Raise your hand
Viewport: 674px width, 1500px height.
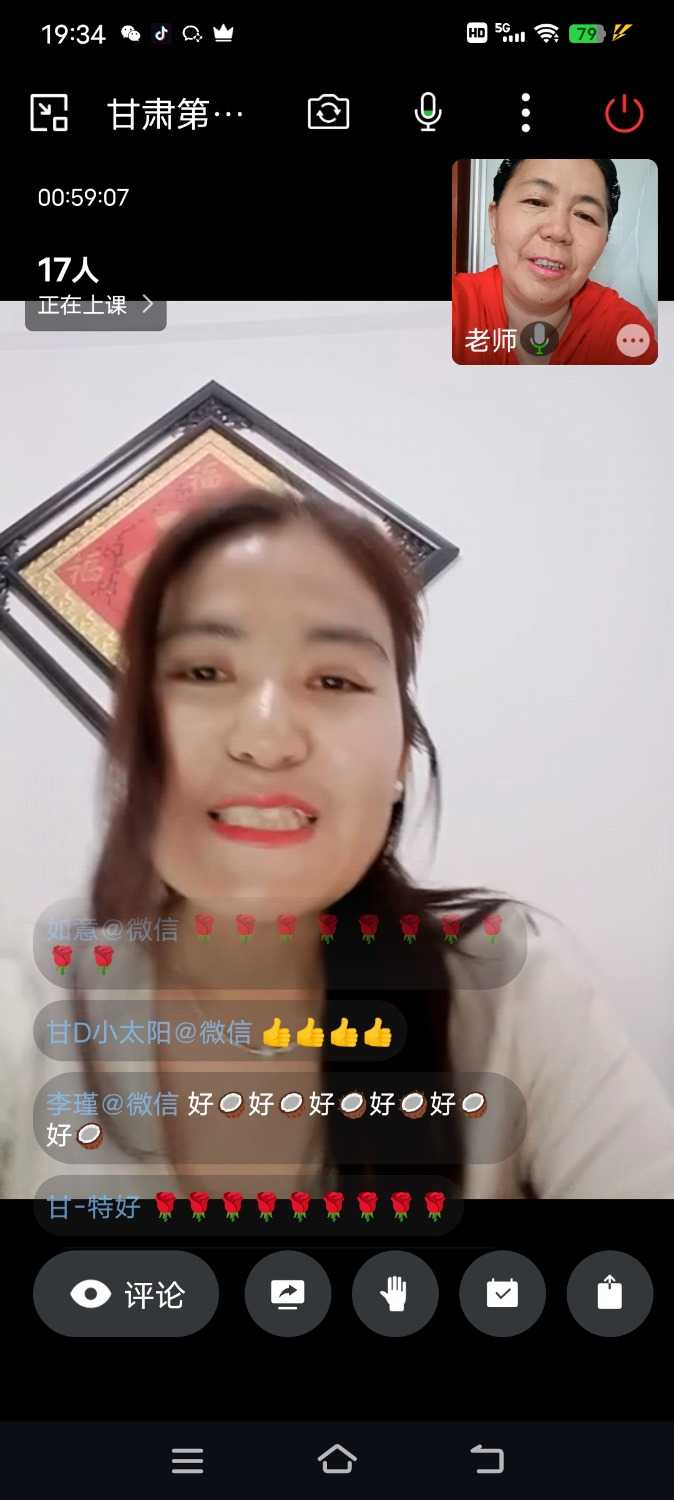pyautogui.click(x=395, y=1294)
